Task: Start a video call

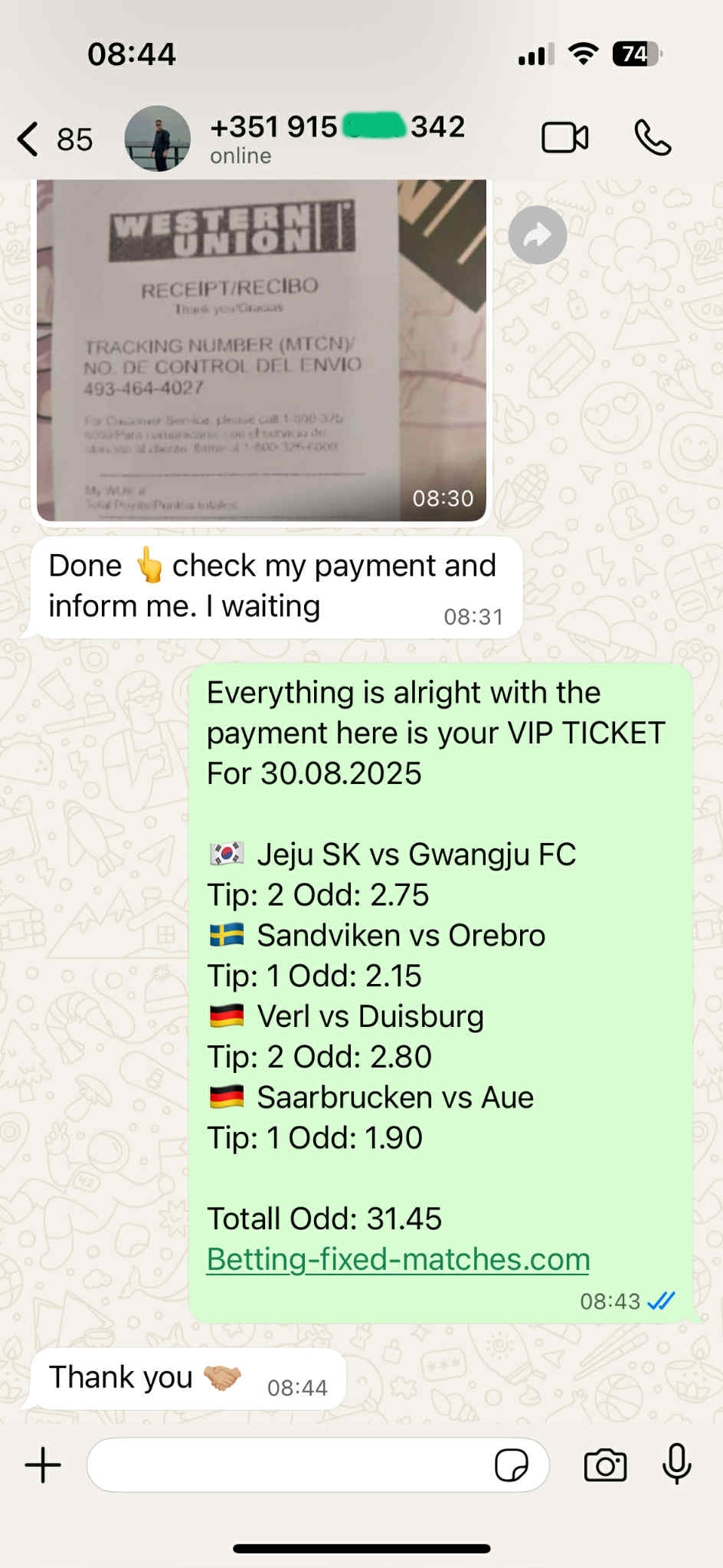Action: (565, 138)
